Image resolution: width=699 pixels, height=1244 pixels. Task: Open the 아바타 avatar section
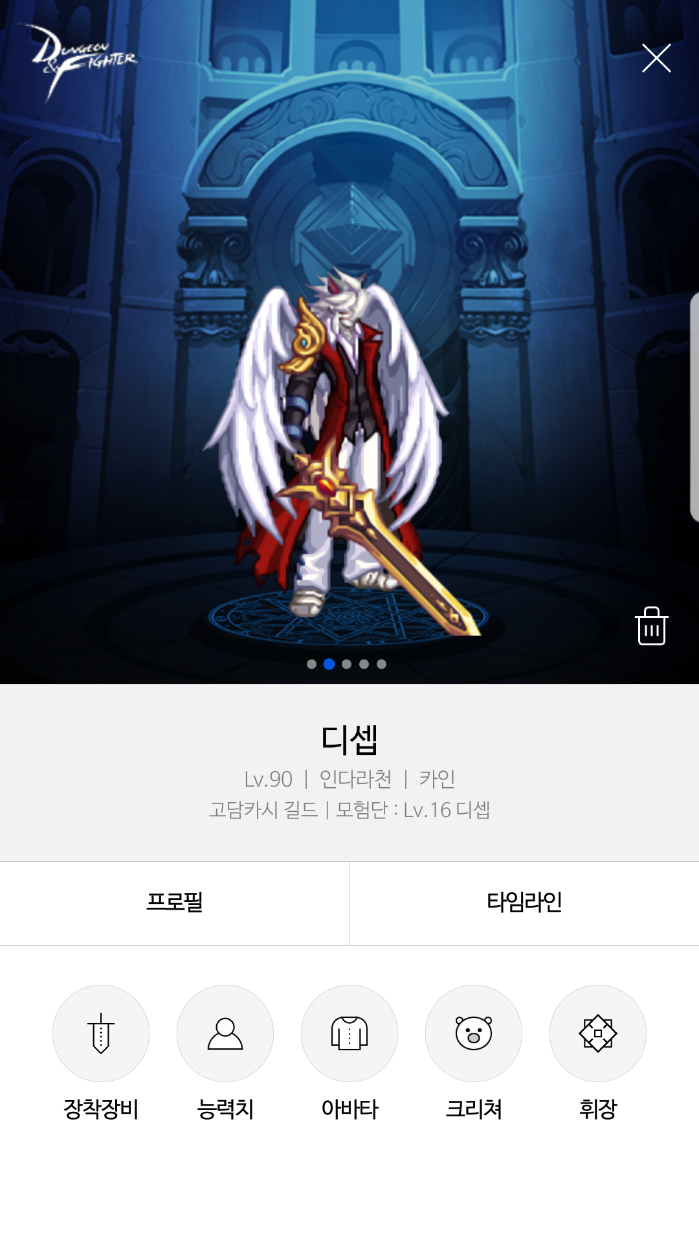349,1034
